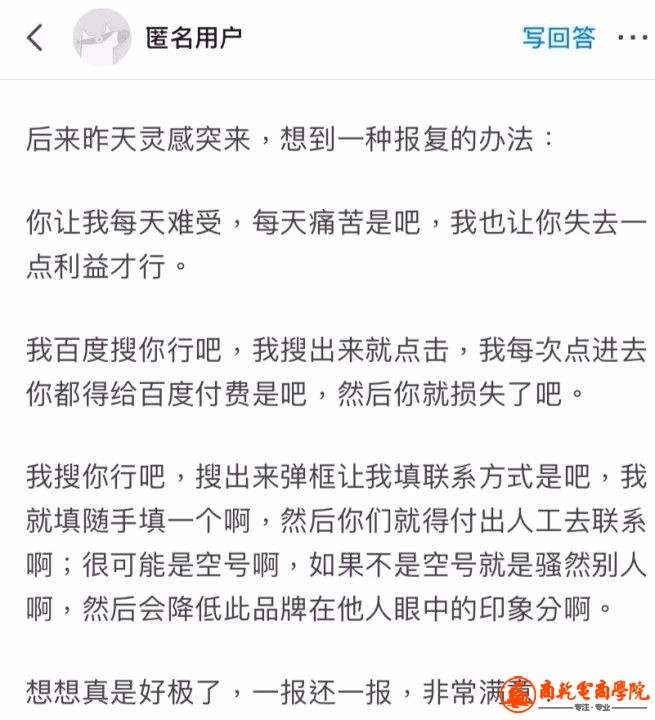
Task: Go back using the top-left arrow
Action: [x=35, y=38]
